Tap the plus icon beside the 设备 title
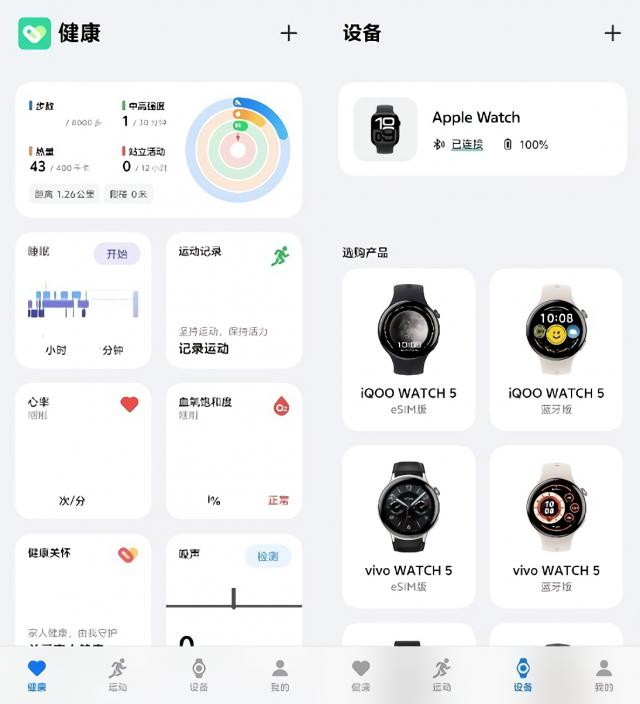640x704 pixels. [x=612, y=33]
